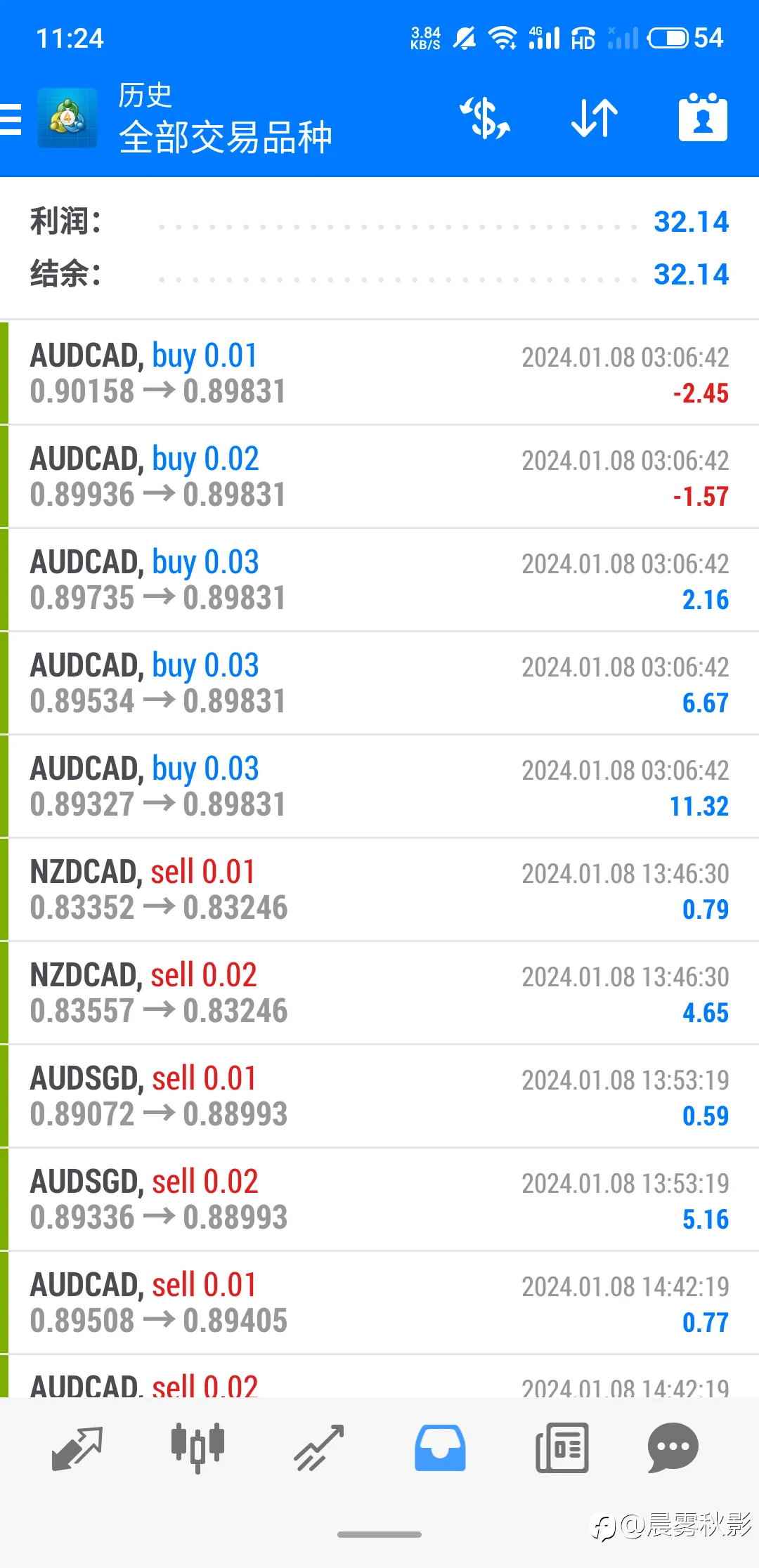Switch to the Trade tab
This screenshot has width=759, height=1568.
tap(319, 1448)
